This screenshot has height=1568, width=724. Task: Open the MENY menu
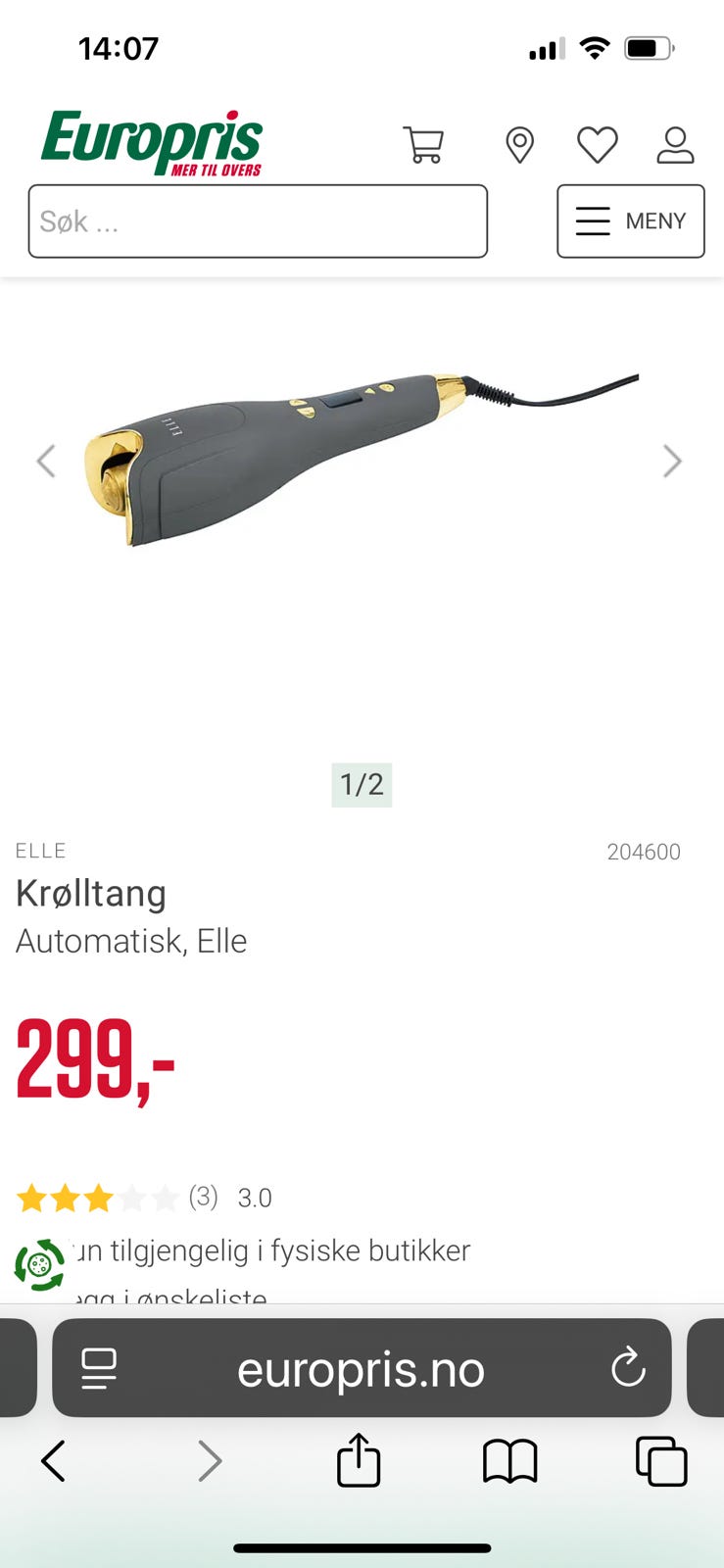[631, 221]
